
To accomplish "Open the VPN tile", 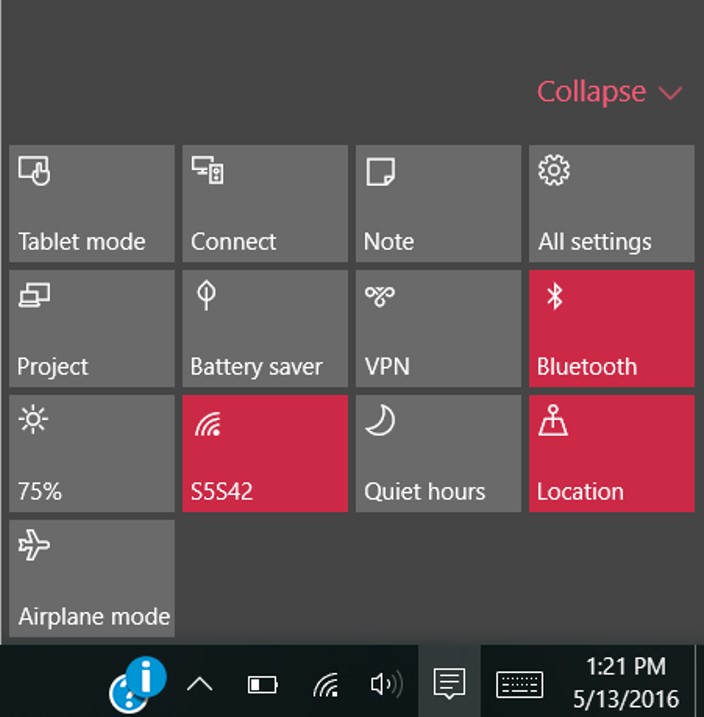I will click(438, 328).
